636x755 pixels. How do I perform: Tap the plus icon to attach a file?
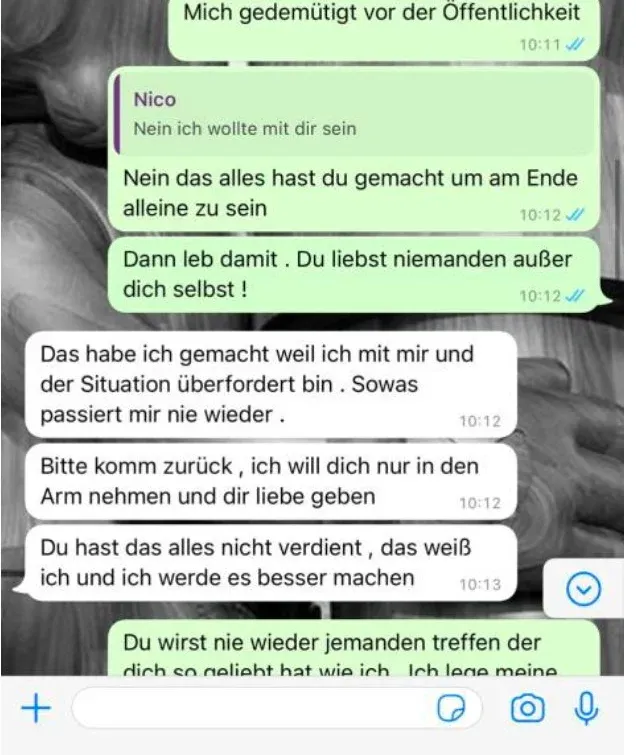(36, 709)
